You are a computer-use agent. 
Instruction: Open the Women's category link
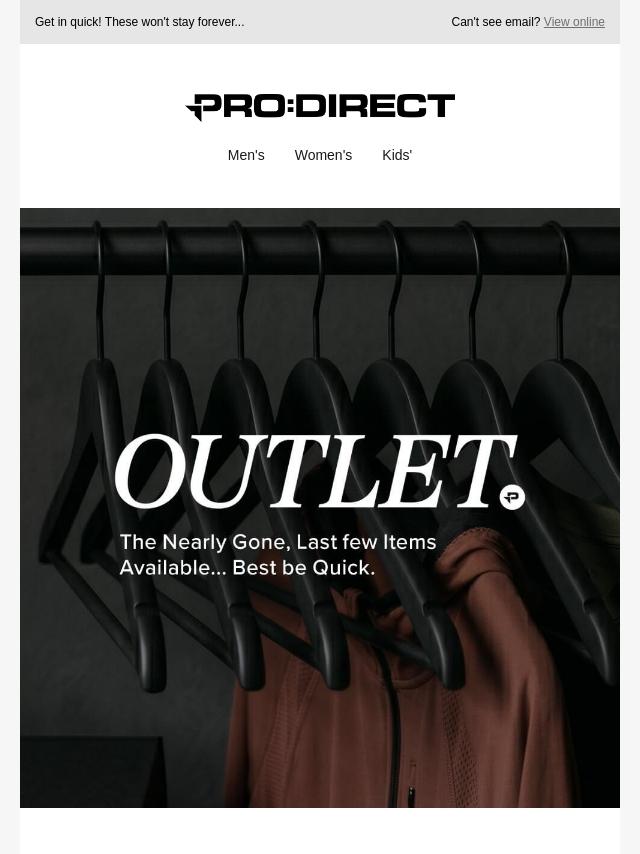pos(323,155)
